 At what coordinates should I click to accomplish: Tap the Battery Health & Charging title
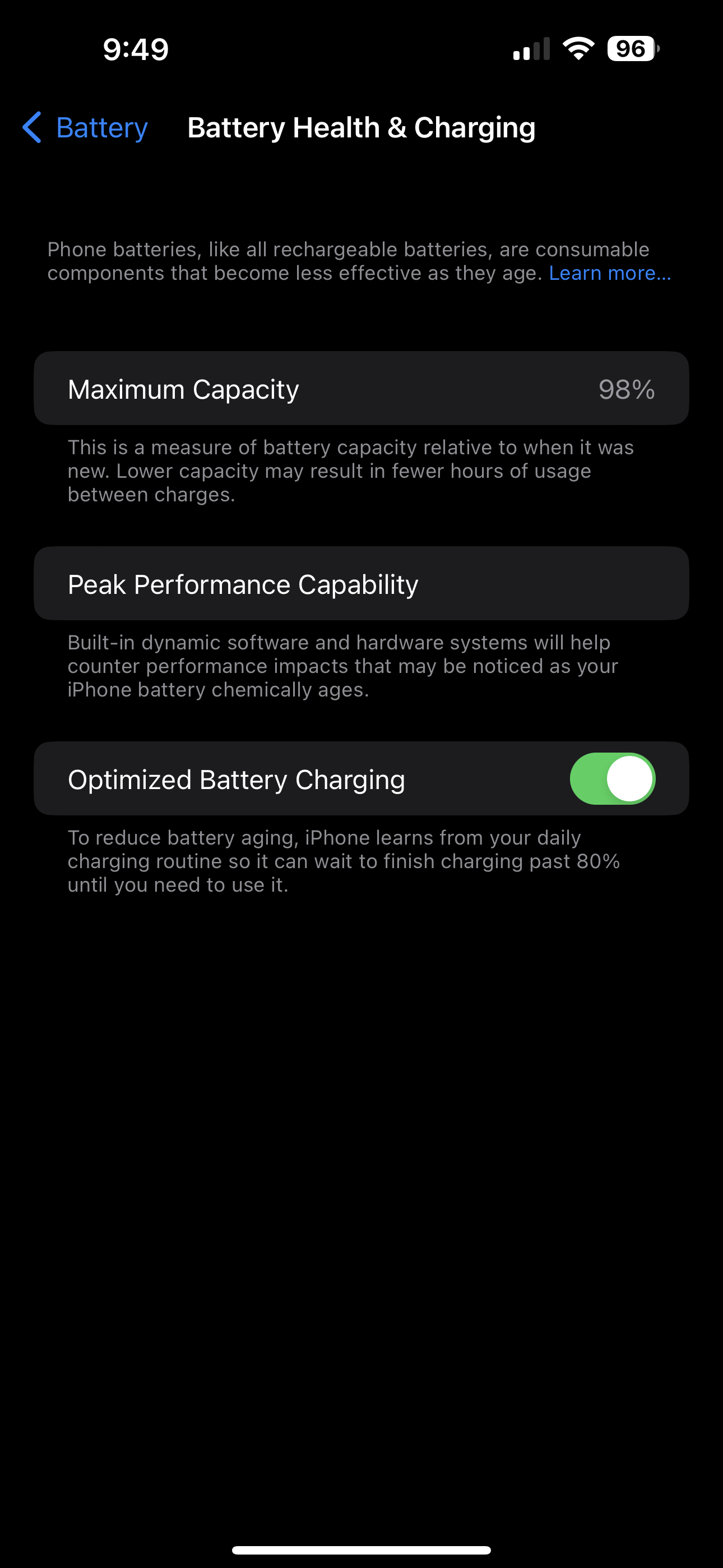tap(361, 128)
